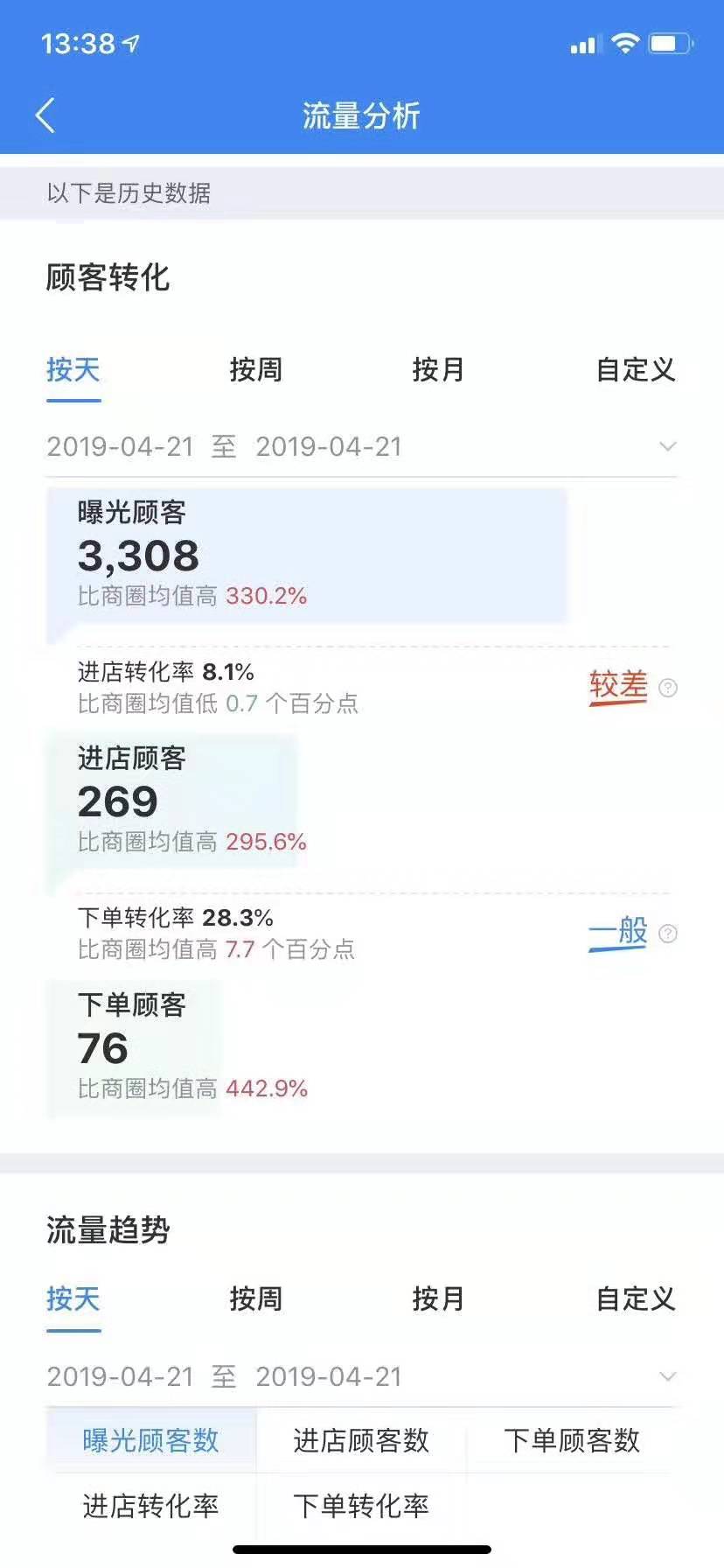
Task: Go back from the 流量分析 page
Action: coord(45,115)
